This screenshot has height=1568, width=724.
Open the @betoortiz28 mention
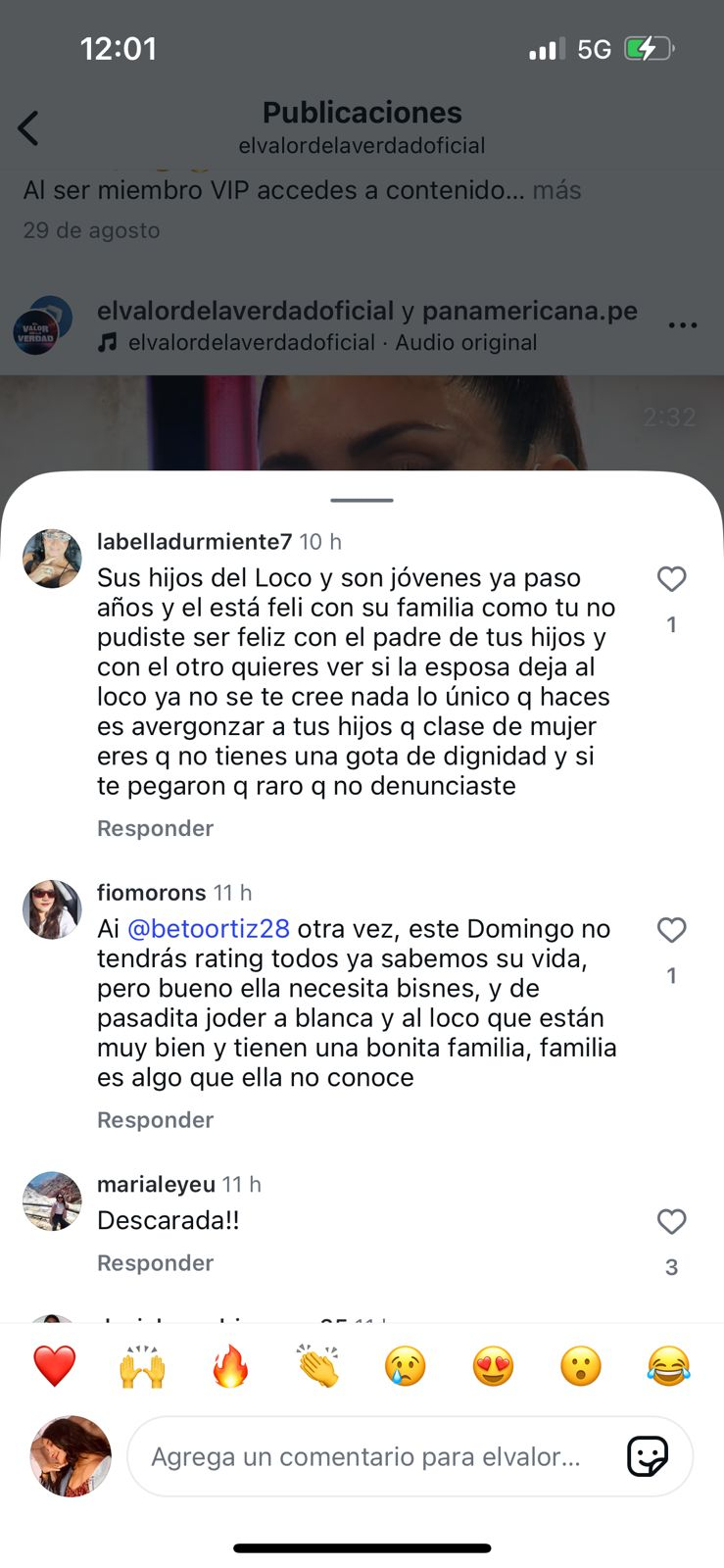tap(208, 928)
